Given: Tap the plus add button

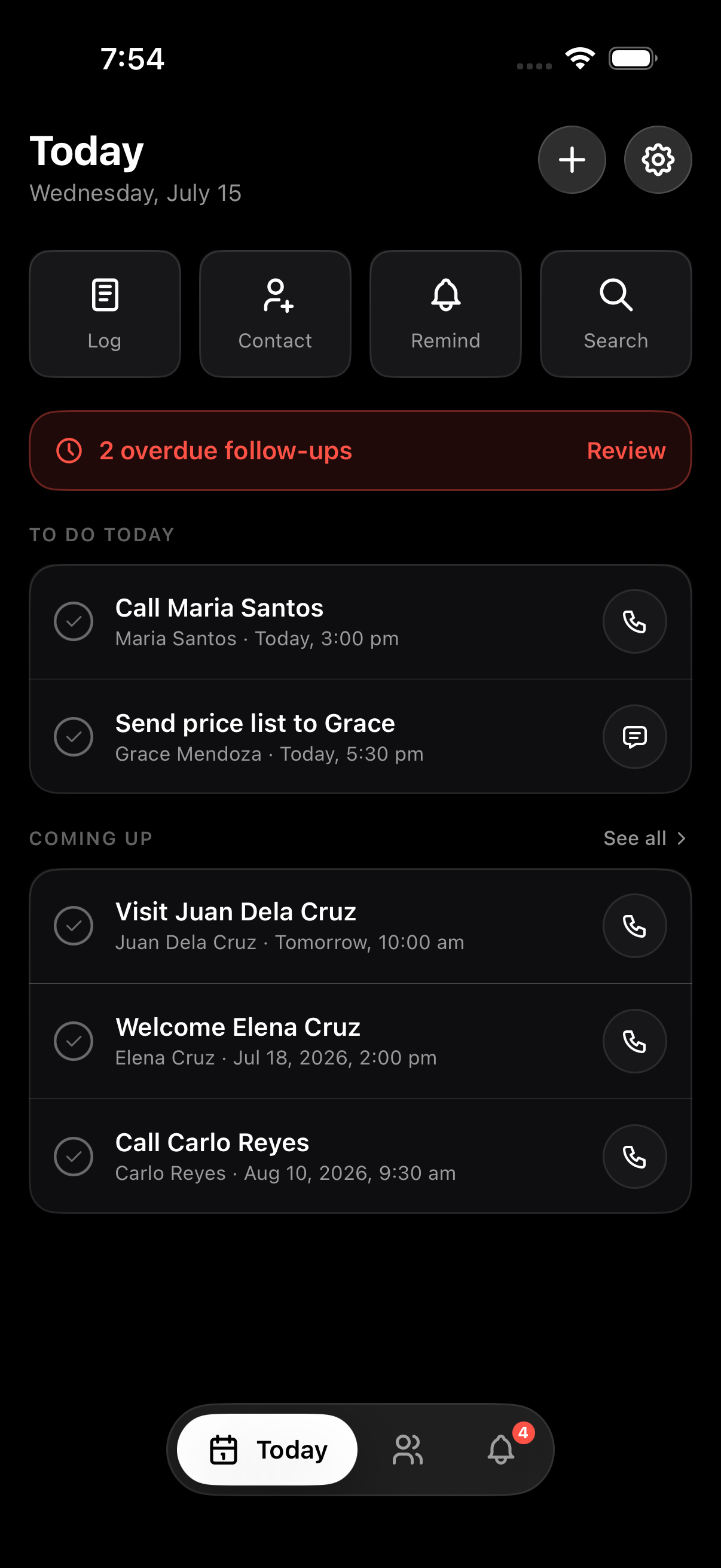Looking at the screenshot, I should point(572,160).
